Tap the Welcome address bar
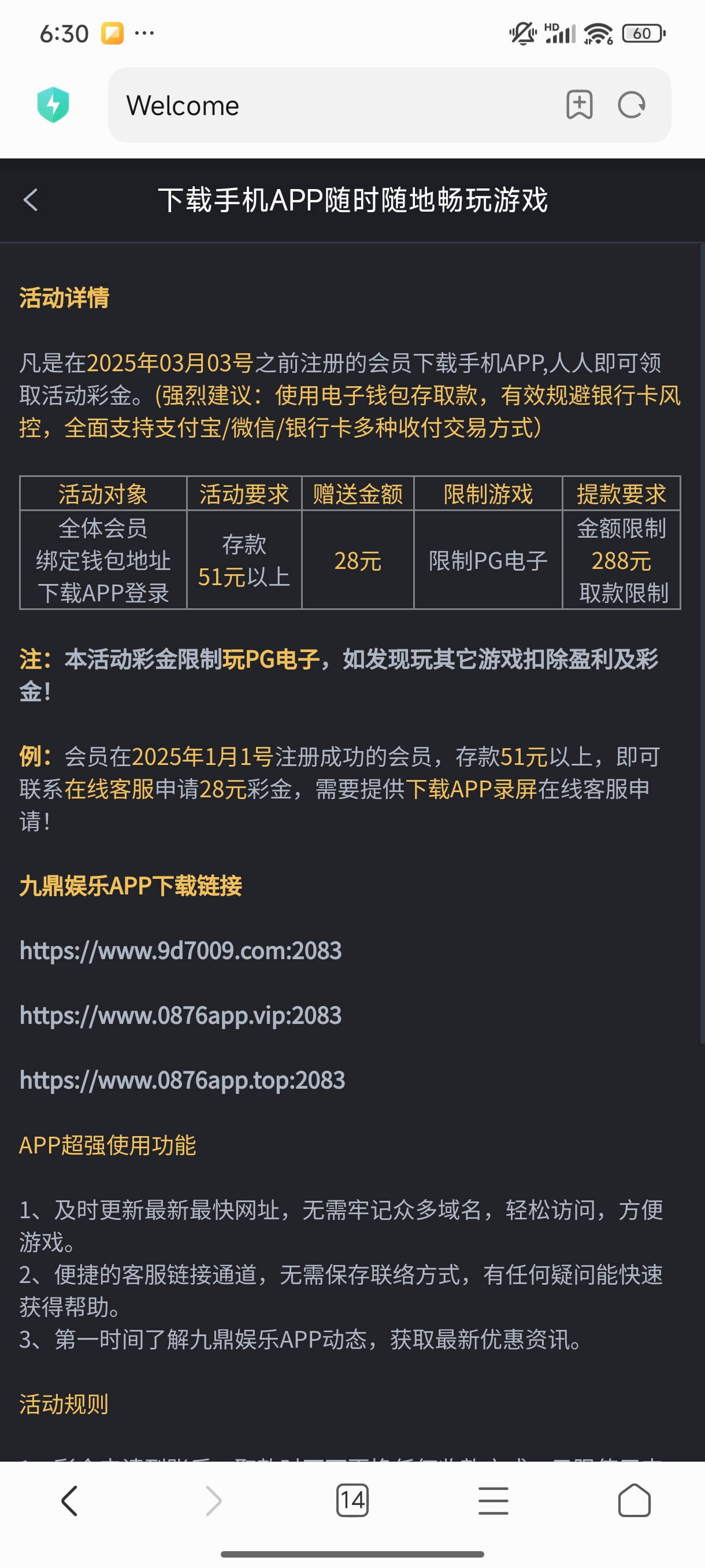 click(x=328, y=105)
